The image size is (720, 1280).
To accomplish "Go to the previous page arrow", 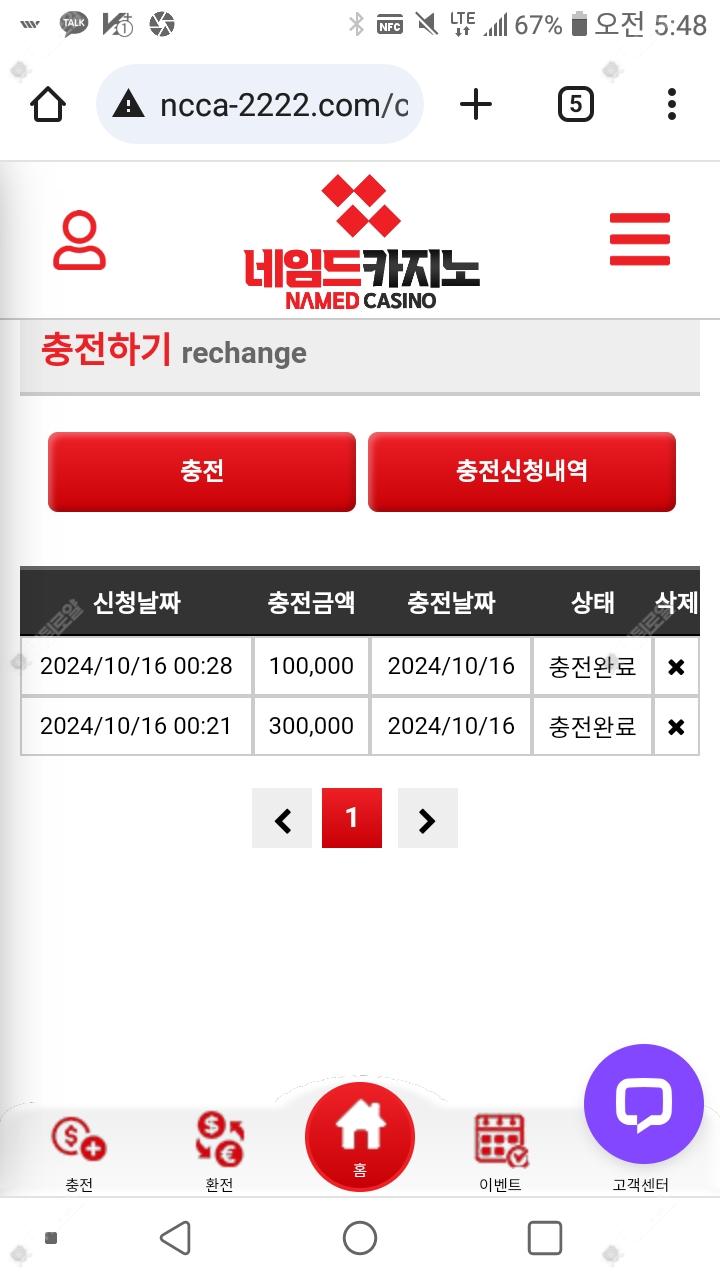I will tap(282, 818).
